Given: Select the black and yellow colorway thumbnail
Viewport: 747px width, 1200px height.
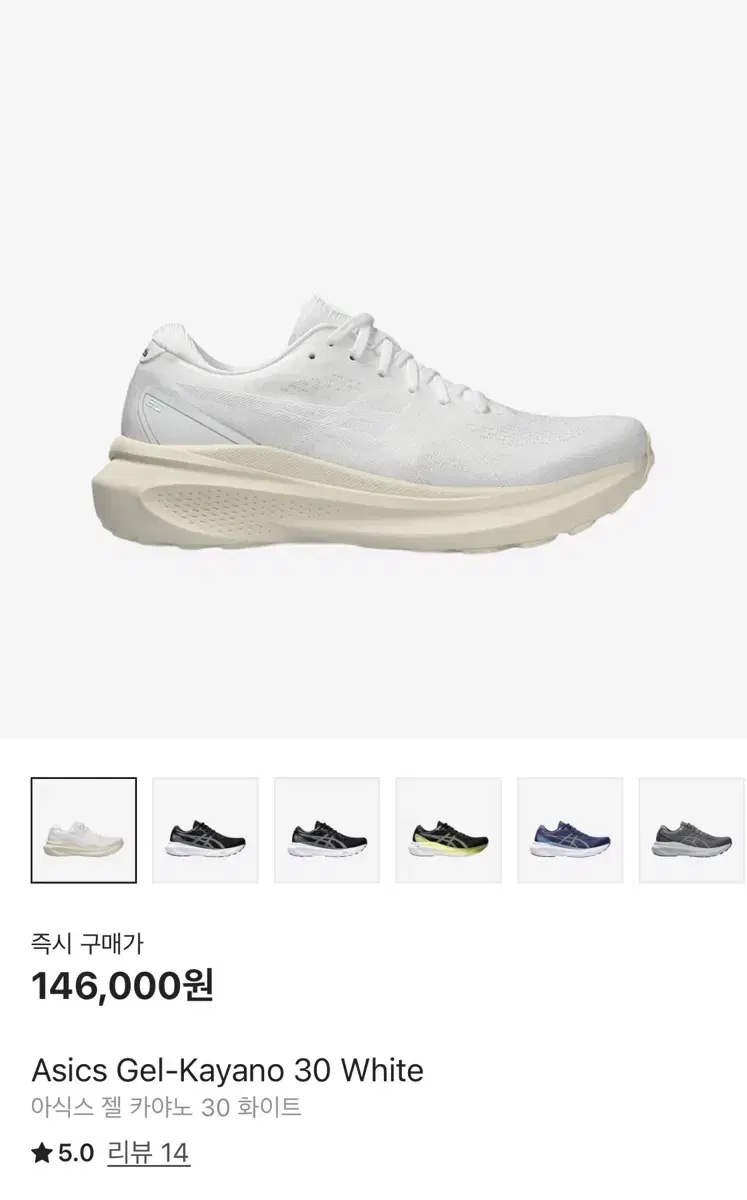Looking at the screenshot, I should (x=449, y=832).
